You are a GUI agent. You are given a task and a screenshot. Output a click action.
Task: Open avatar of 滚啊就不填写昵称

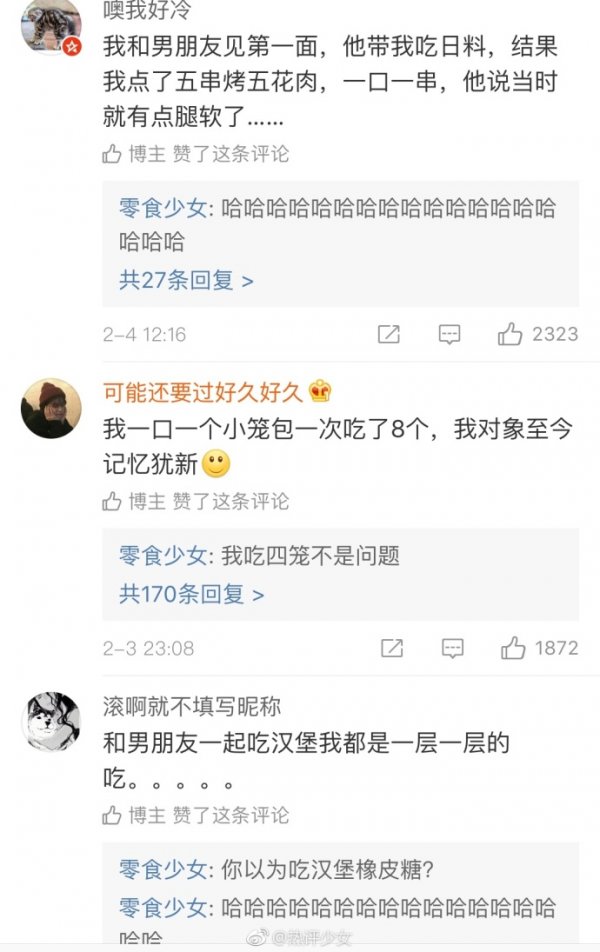point(51,721)
